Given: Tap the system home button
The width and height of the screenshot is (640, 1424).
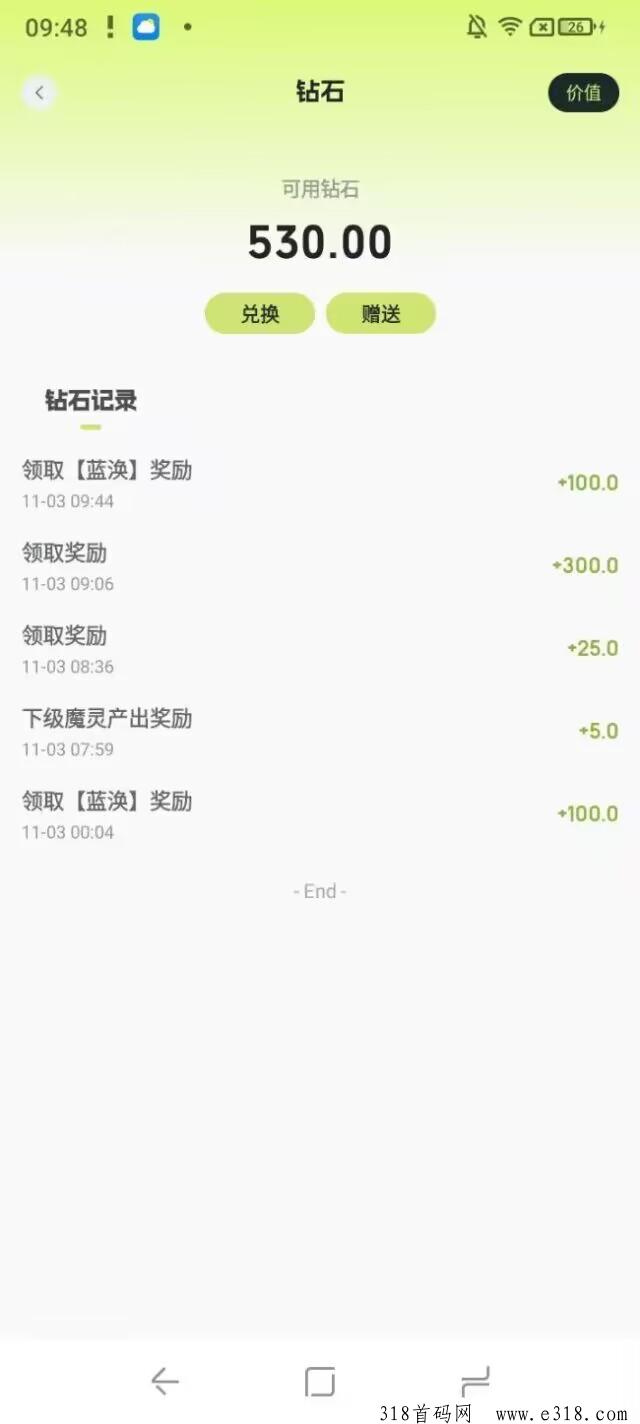Looking at the screenshot, I should click(x=320, y=1382).
